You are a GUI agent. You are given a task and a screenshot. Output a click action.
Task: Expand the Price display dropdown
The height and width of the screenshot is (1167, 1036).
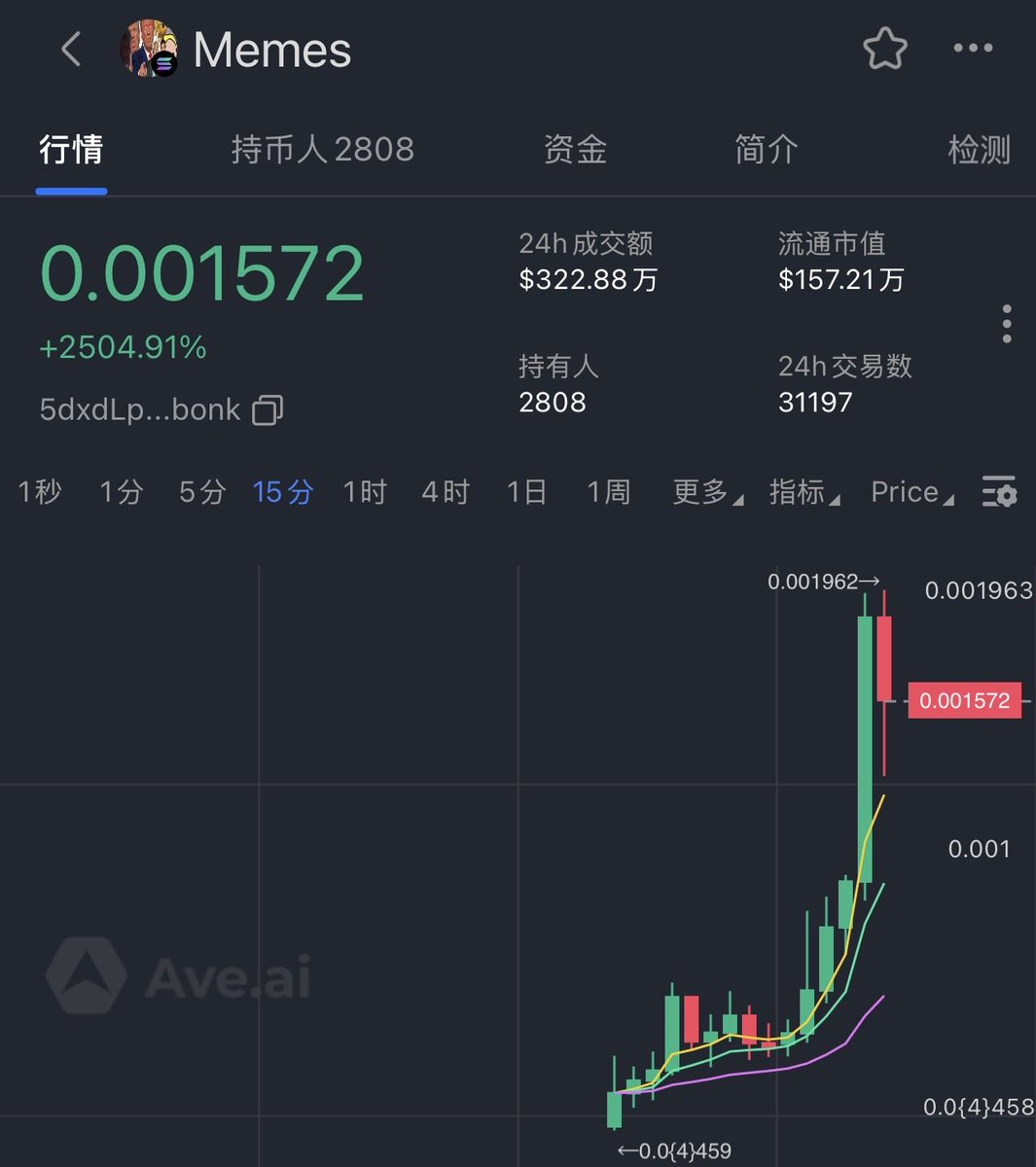point(911,492)
